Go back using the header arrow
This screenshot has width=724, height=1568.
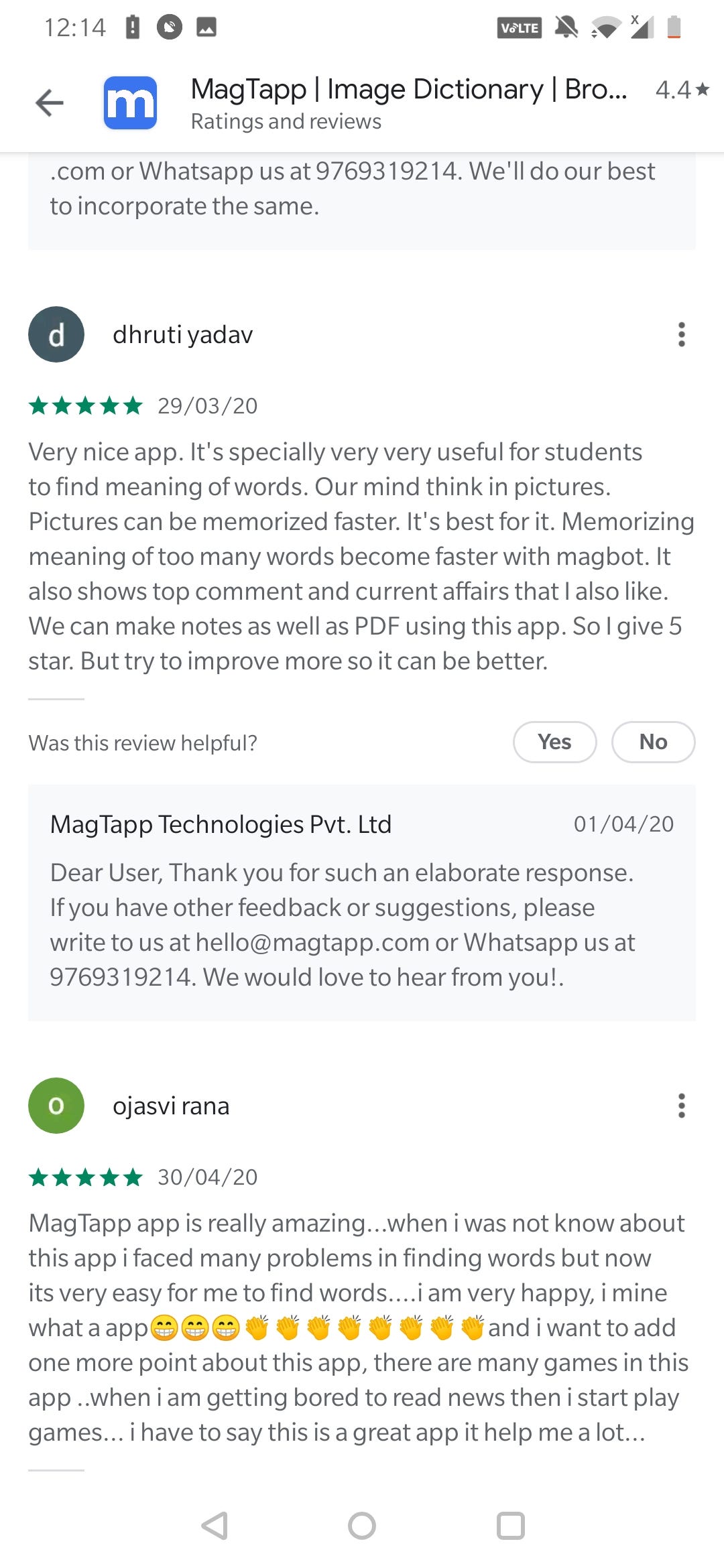coord(49,103)
